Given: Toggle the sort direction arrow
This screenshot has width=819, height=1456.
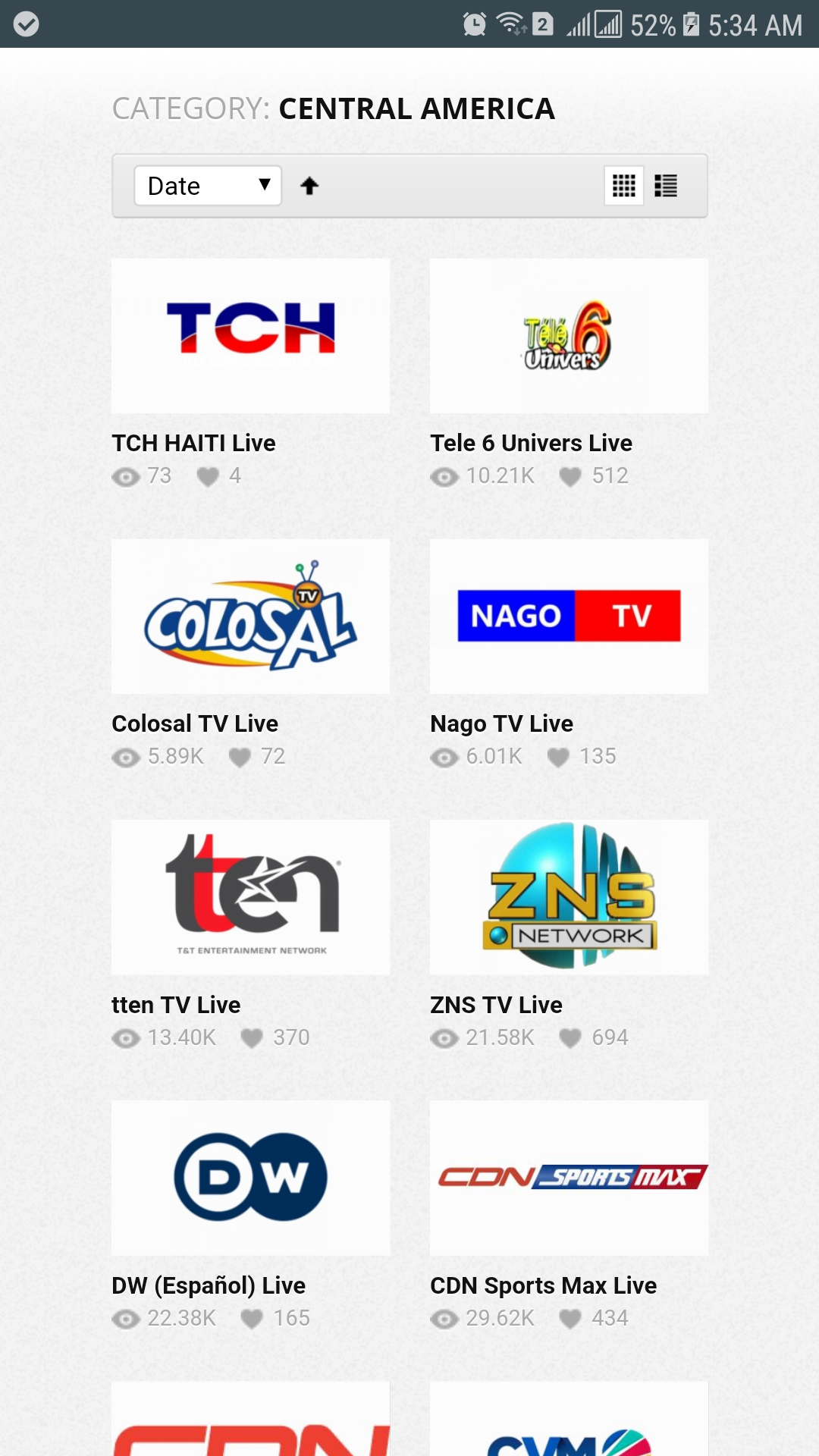Looking at the screenshot, I should (x=309, y=186).
